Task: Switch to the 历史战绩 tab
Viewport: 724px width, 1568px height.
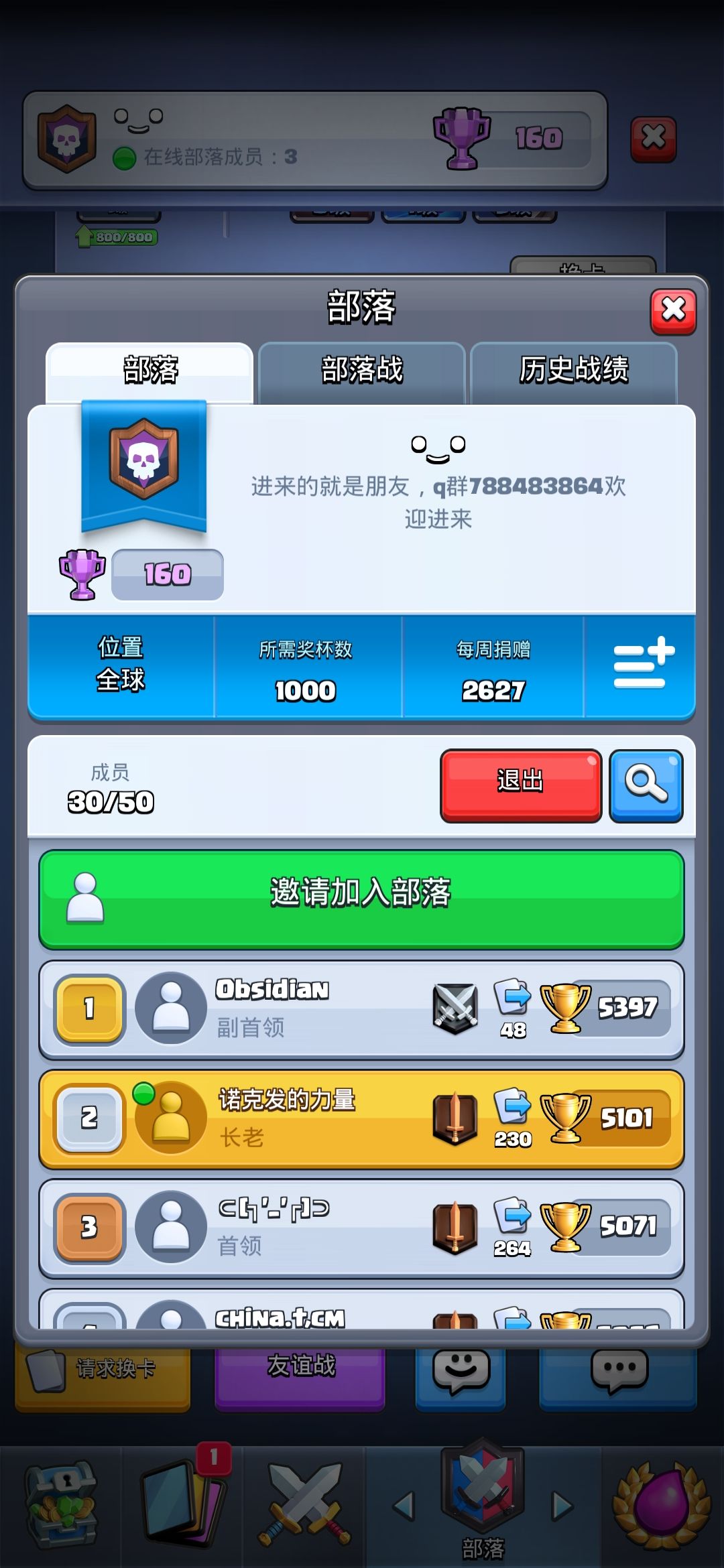Action: 574,372
